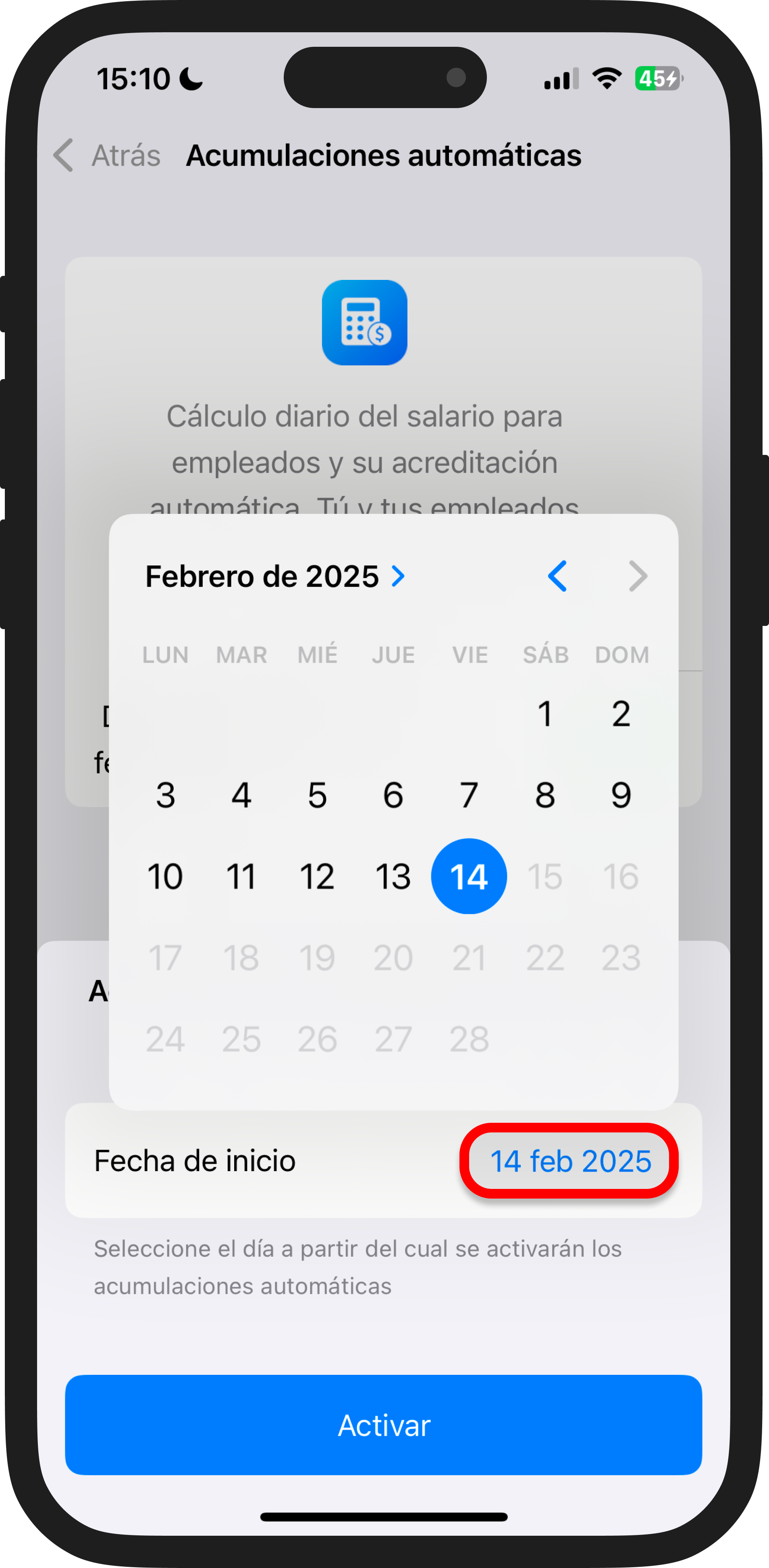Go to the previous month
Image resolution: width=769 pixels, height=1568 pixels.
pos(557,576)
